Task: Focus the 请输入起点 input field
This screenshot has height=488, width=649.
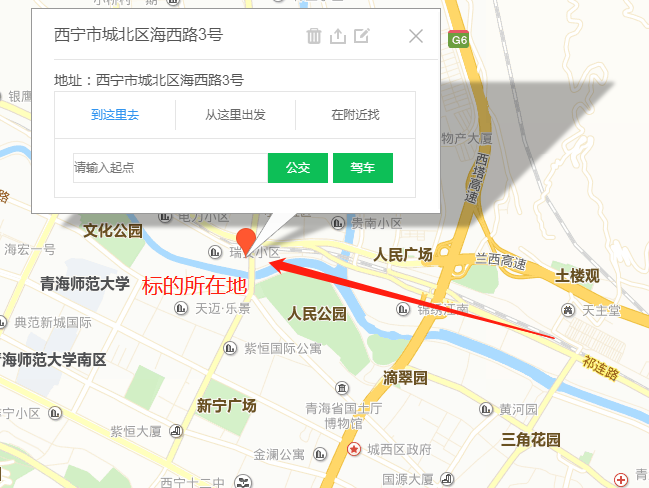Action: click(170, 168)
